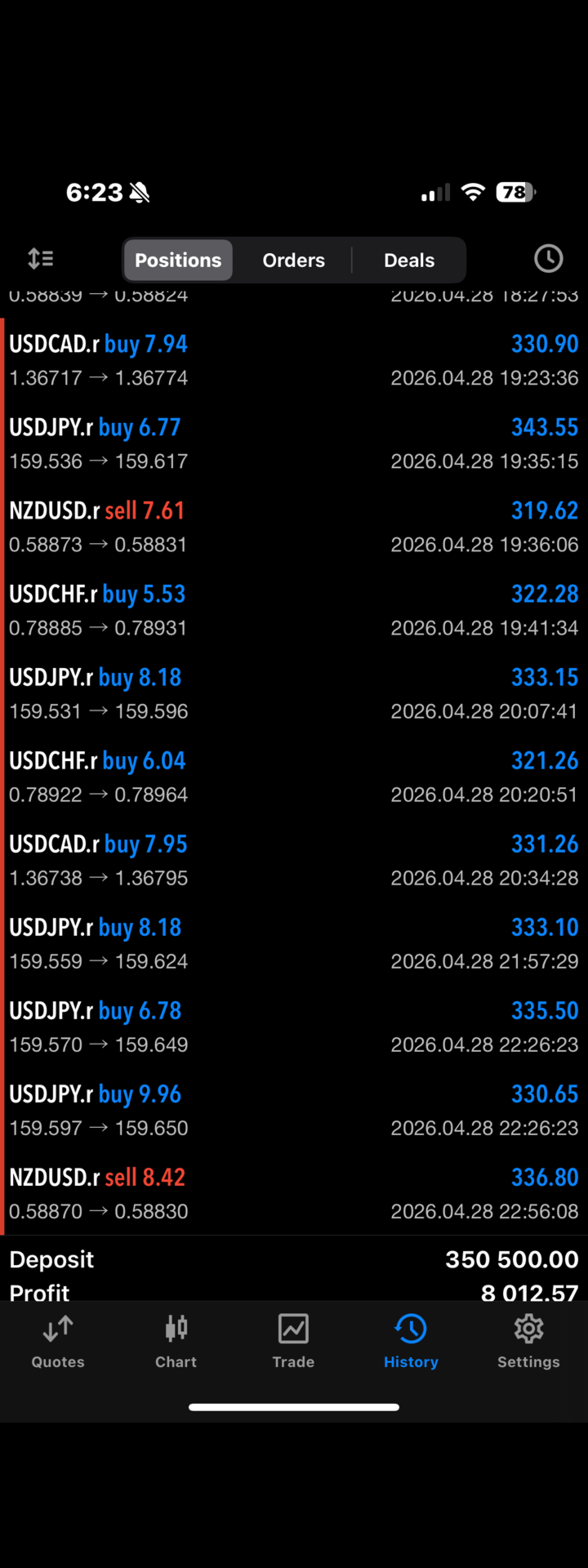The height and width of the screenshot is (1568, 588).
Task: Expand the USDJPY.r buy 6.78 position
Action: click(x=294, y=1027)
